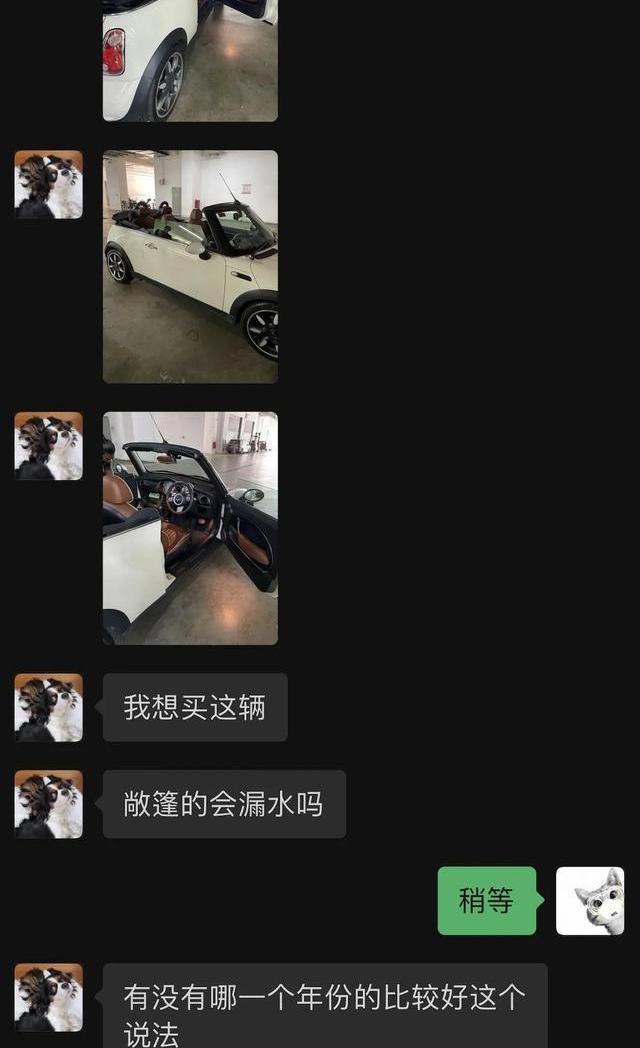Open partially visible car photo at top
This screenshot has height=1048, width=640.
coord(190,58)
